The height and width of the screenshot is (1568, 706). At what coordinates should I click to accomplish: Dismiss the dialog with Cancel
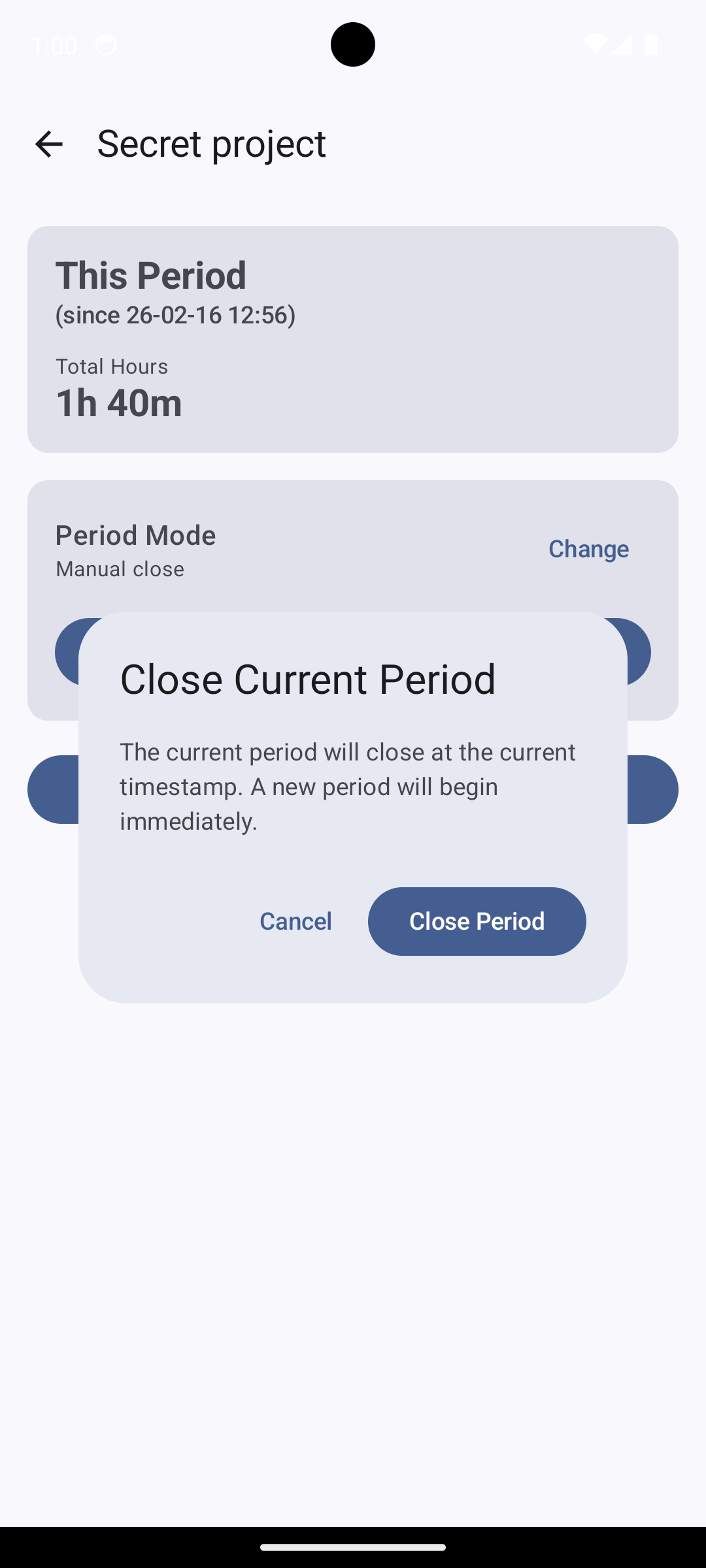(x=295, y=921)
